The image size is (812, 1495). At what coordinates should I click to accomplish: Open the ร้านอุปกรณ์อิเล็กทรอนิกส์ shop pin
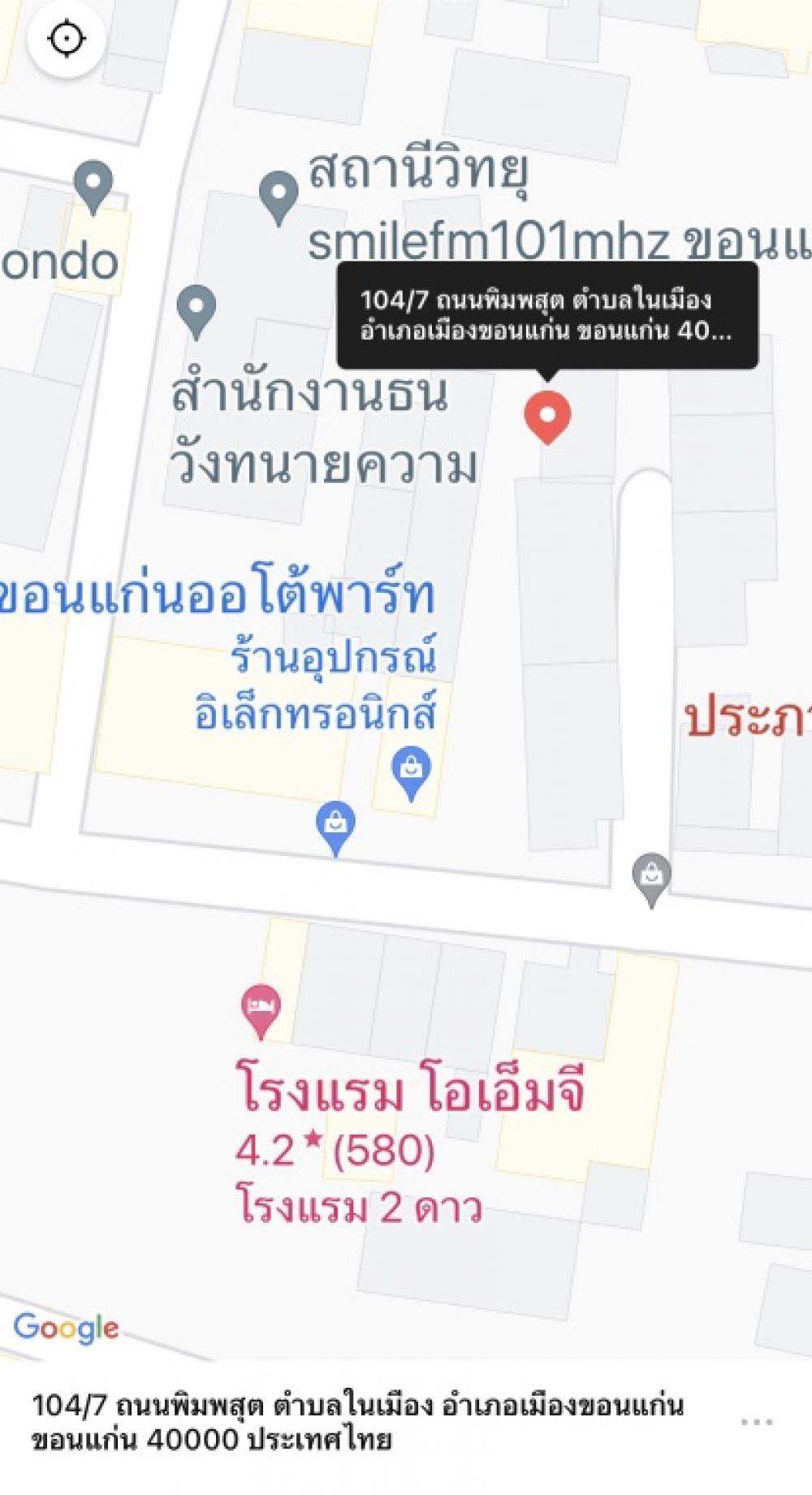pyautogui.click(x=411, y=773)
